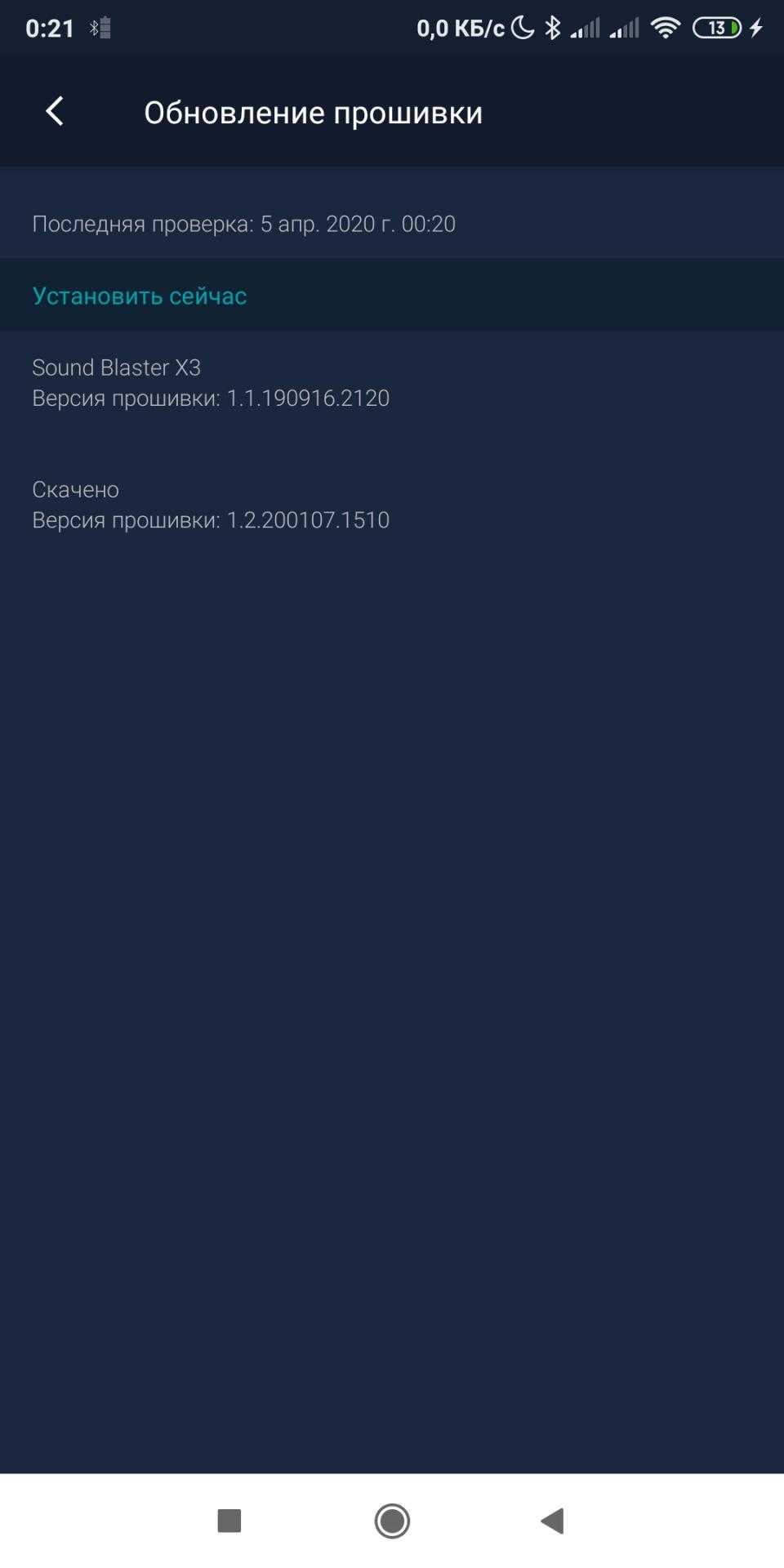Go back from the firmware update screen

pos(55,112)
